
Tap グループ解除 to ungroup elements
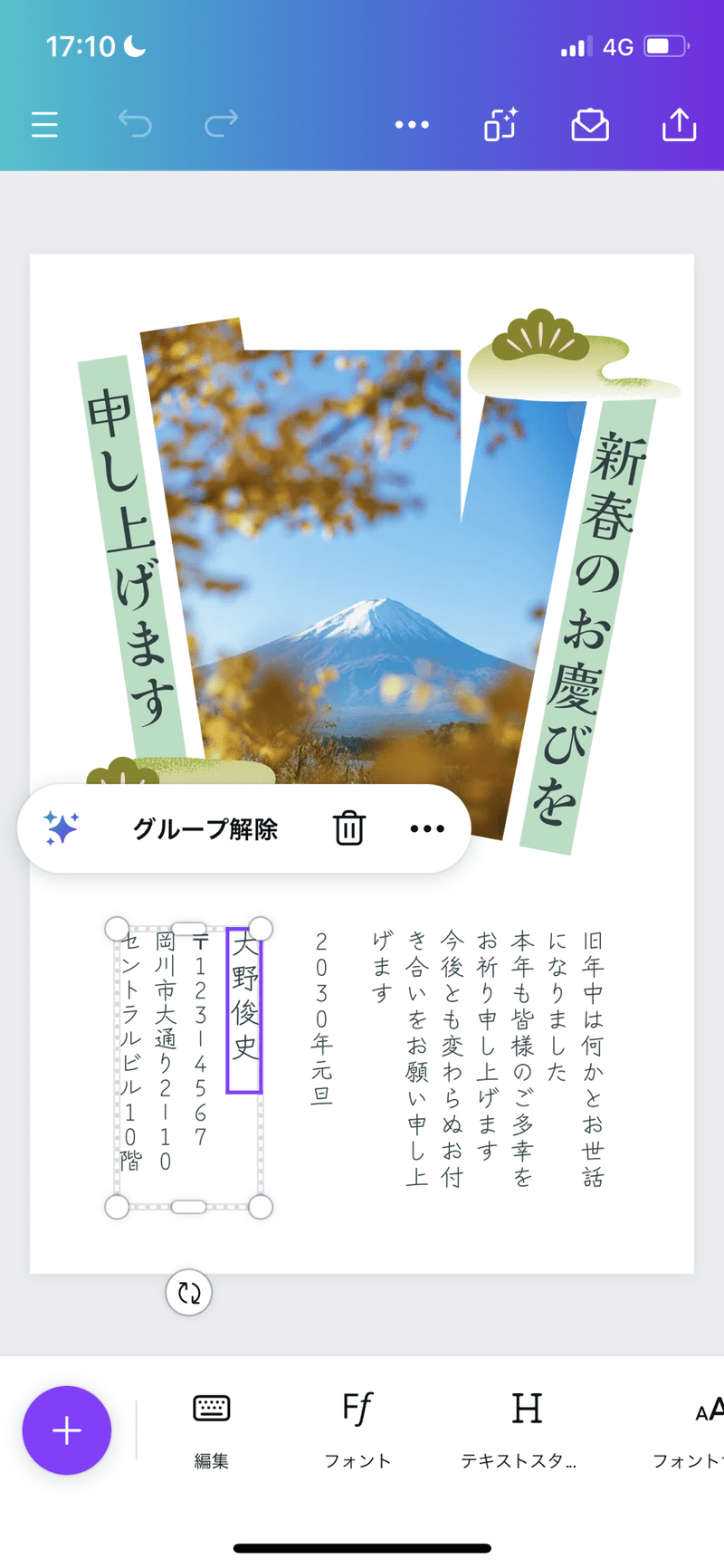(205, 829)
